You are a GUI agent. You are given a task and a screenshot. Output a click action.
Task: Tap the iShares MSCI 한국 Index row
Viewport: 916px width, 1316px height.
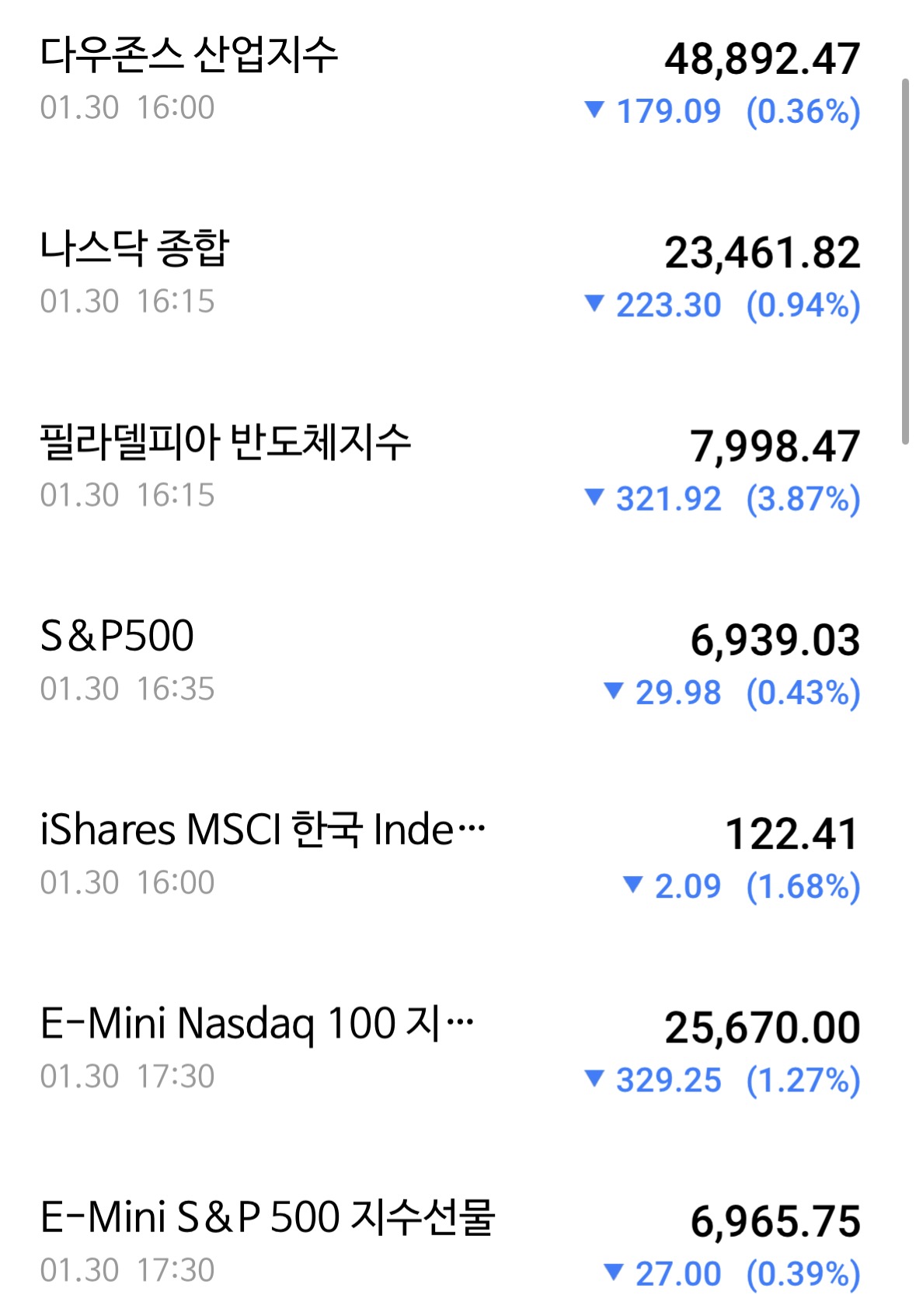click(x=263, y=829)
